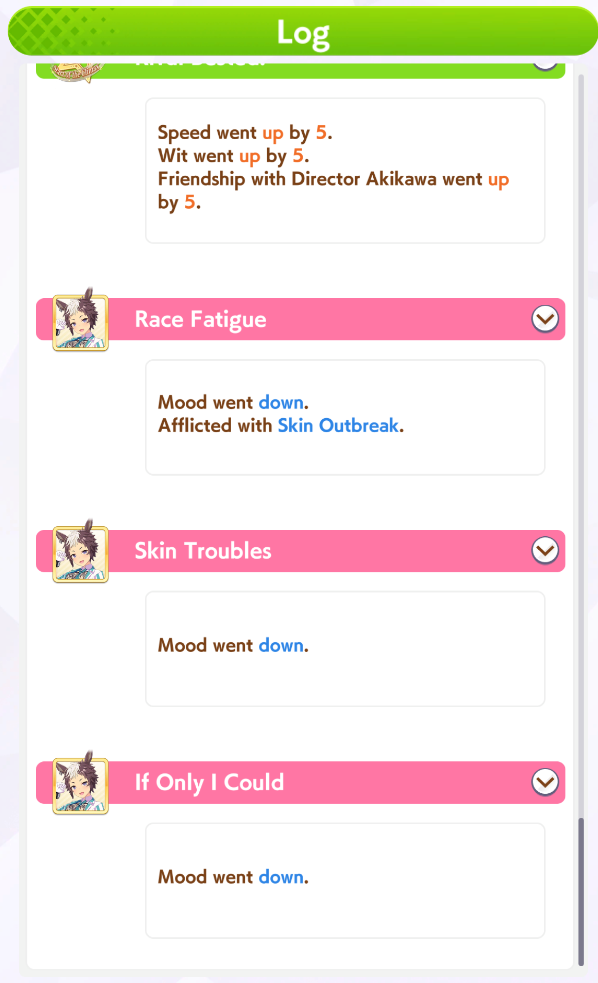Collapse the Skin Troubles log entry

[x=545, y=550]
